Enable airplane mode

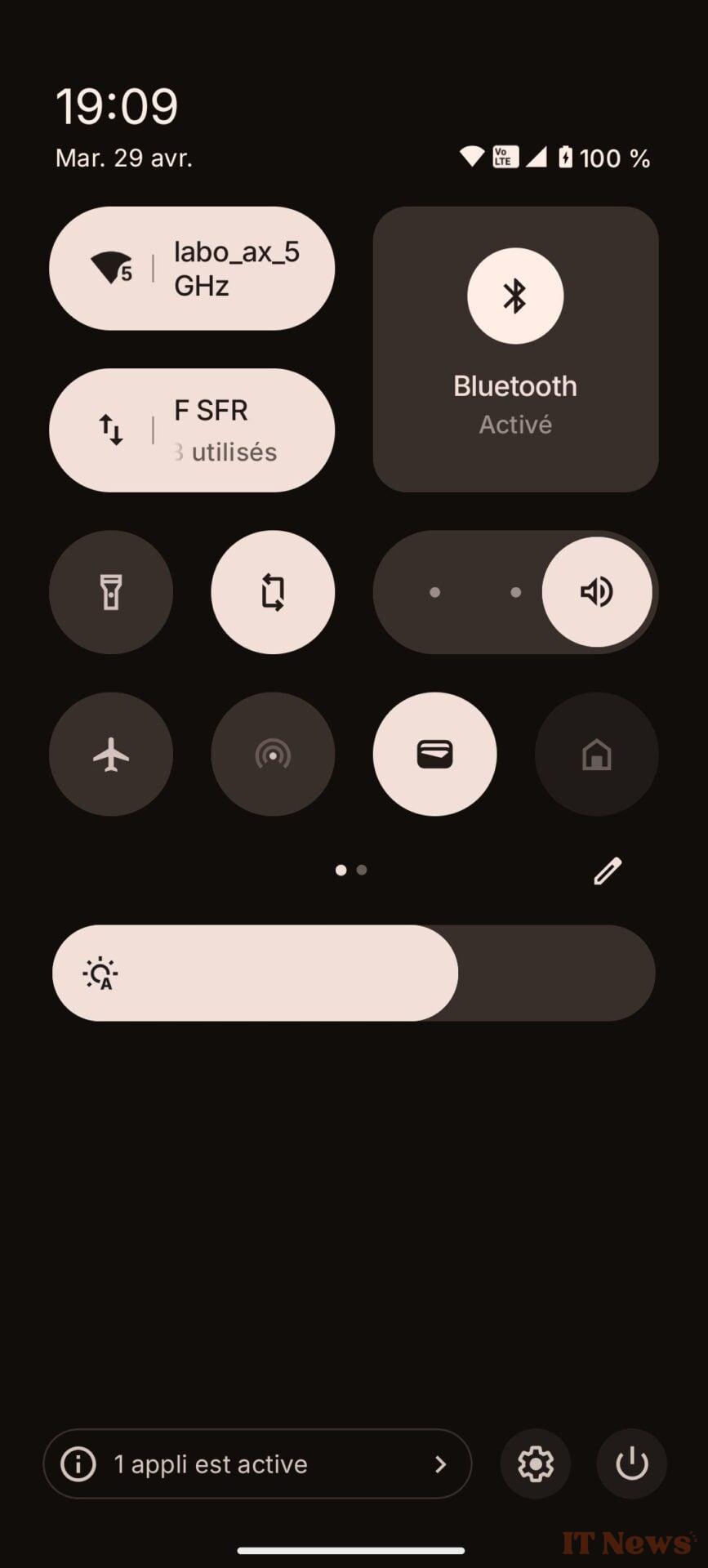tap(111, 754)
